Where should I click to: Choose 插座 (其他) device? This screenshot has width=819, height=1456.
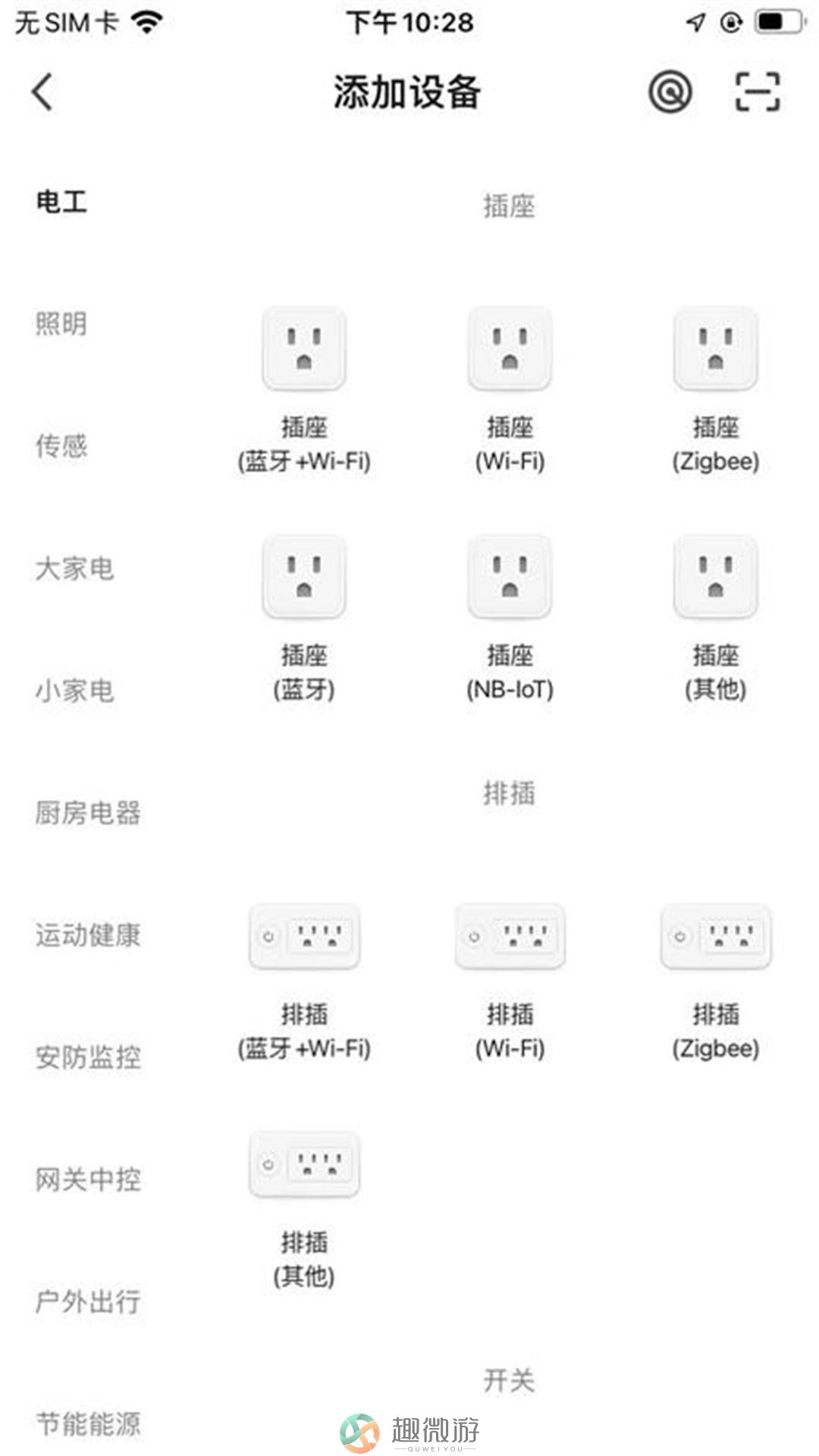tap(716, 619)
